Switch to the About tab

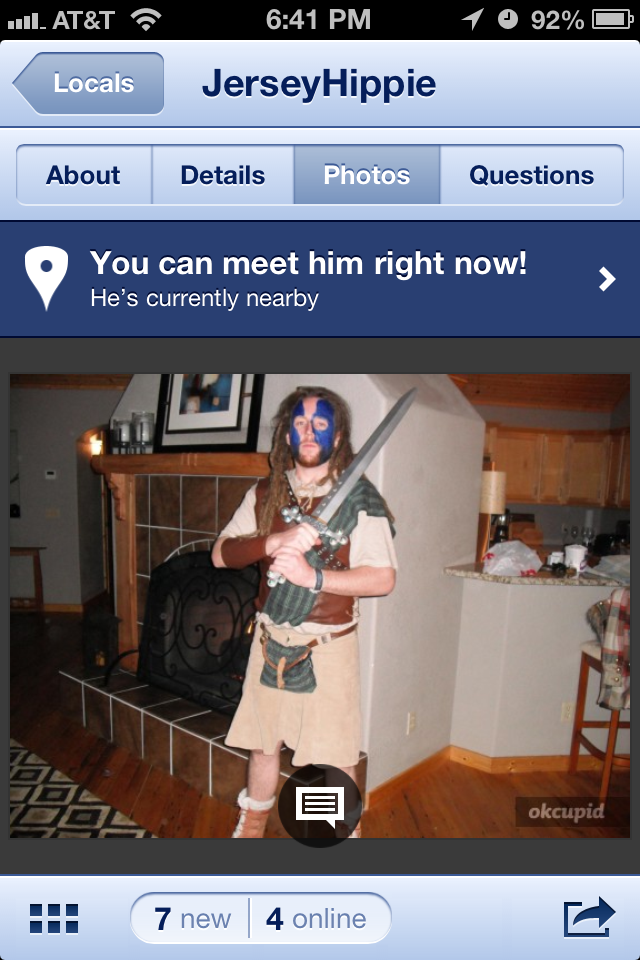(84, 176)
